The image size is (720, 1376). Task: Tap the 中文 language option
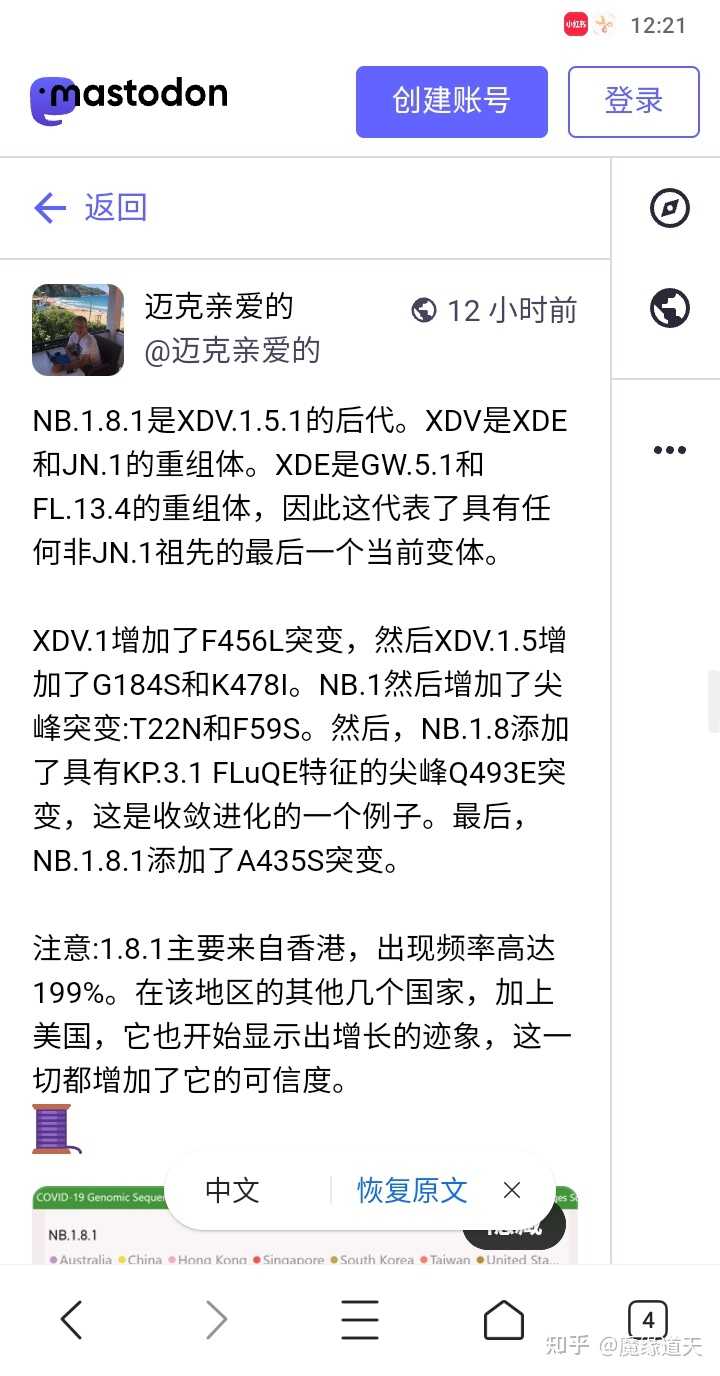click(232, 1190)
